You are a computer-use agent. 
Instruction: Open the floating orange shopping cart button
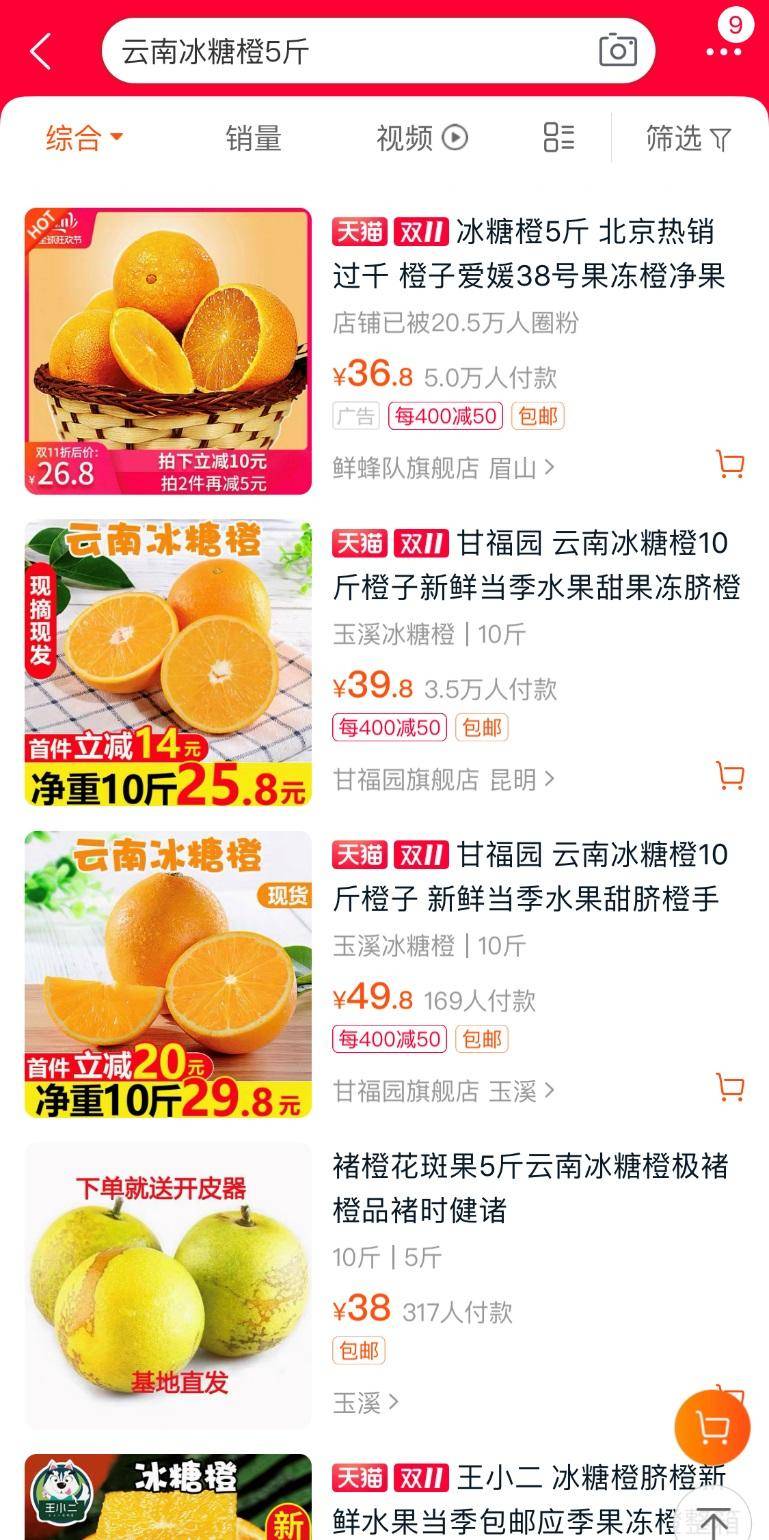[712, 1428]
